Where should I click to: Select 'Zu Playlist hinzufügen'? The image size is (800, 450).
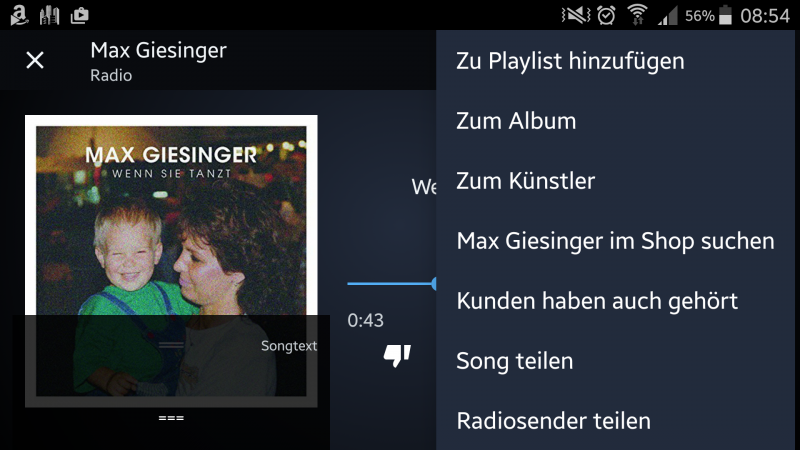[570, 61]
